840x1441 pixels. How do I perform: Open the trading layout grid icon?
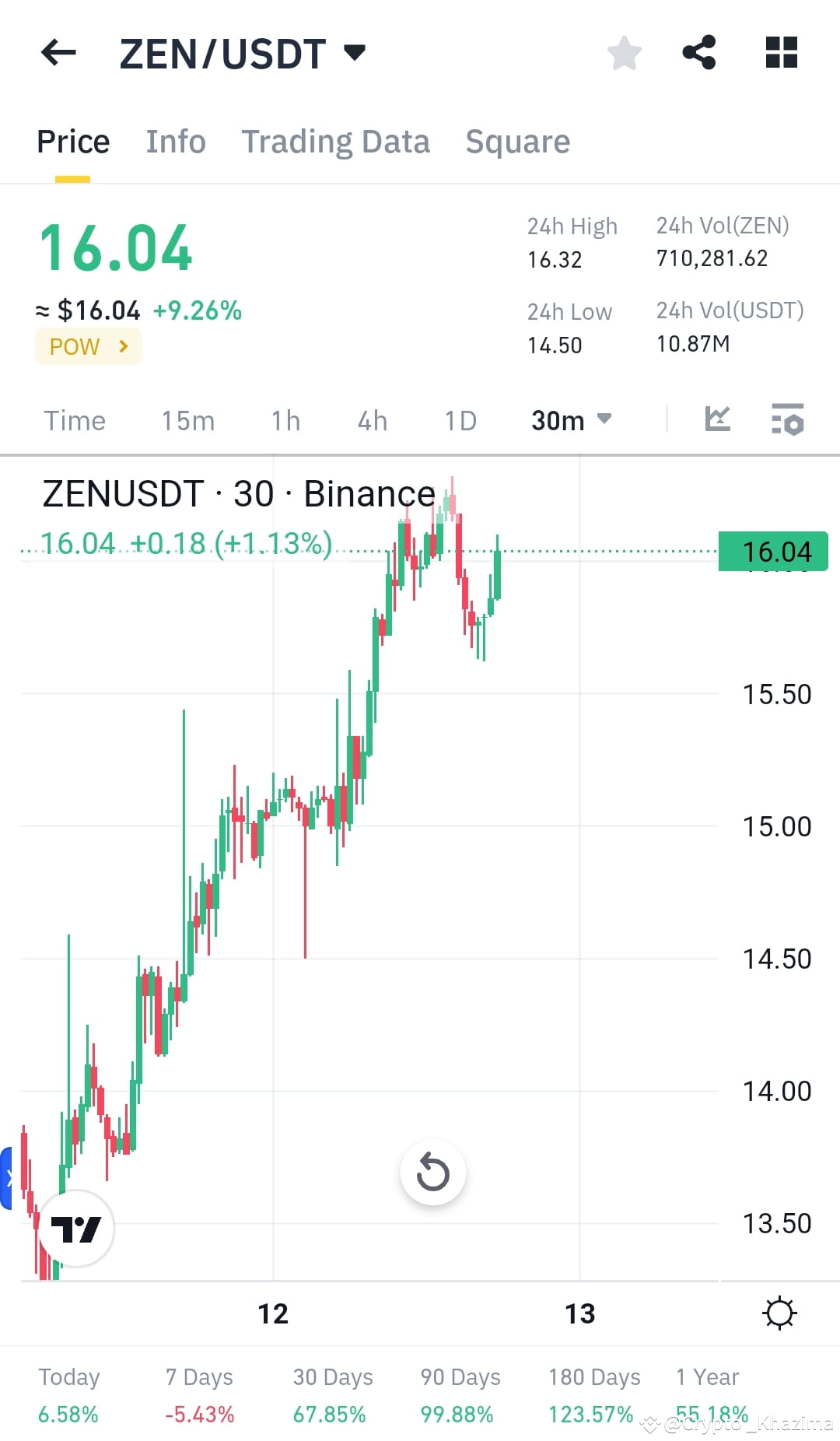coord(780,51)
